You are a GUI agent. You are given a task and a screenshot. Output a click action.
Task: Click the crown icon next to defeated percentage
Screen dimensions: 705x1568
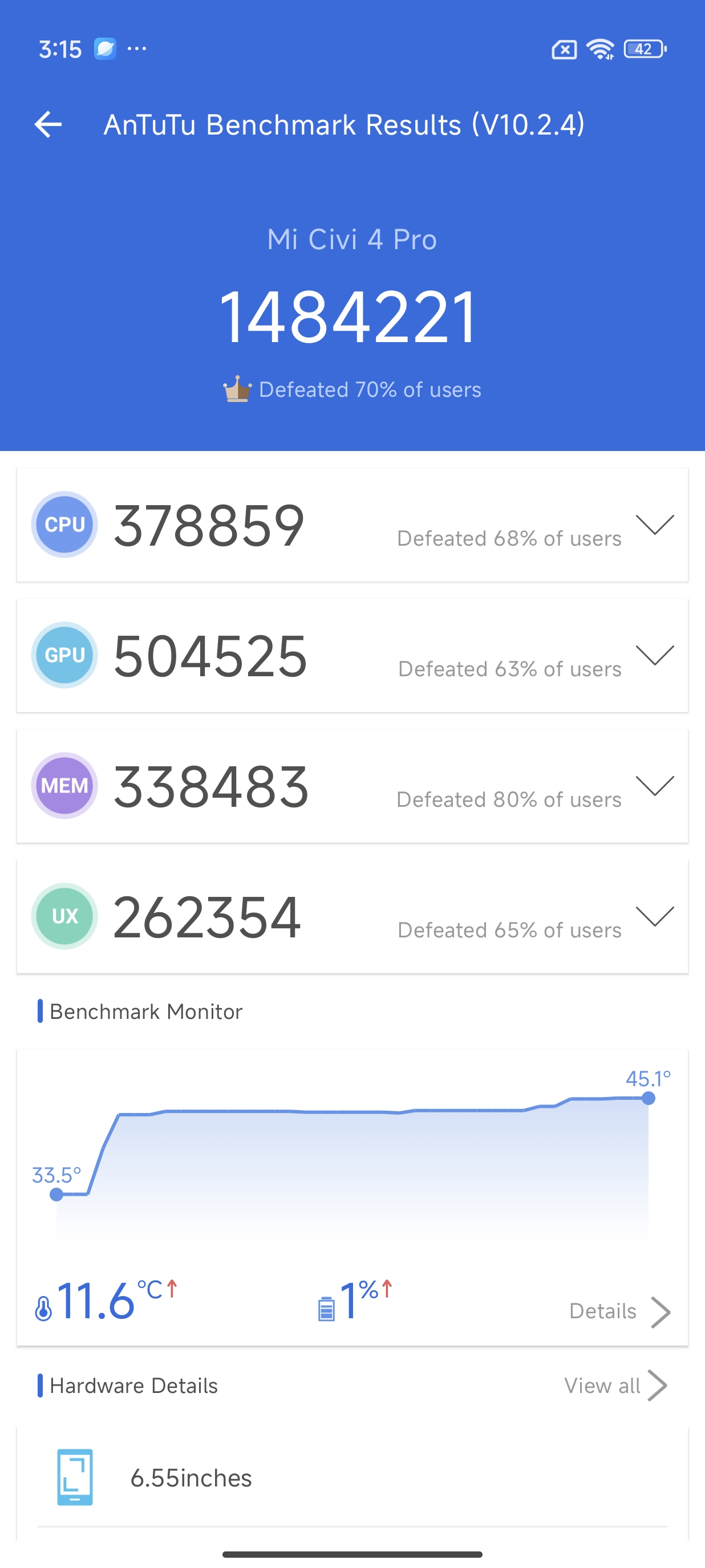pos(237,388)
